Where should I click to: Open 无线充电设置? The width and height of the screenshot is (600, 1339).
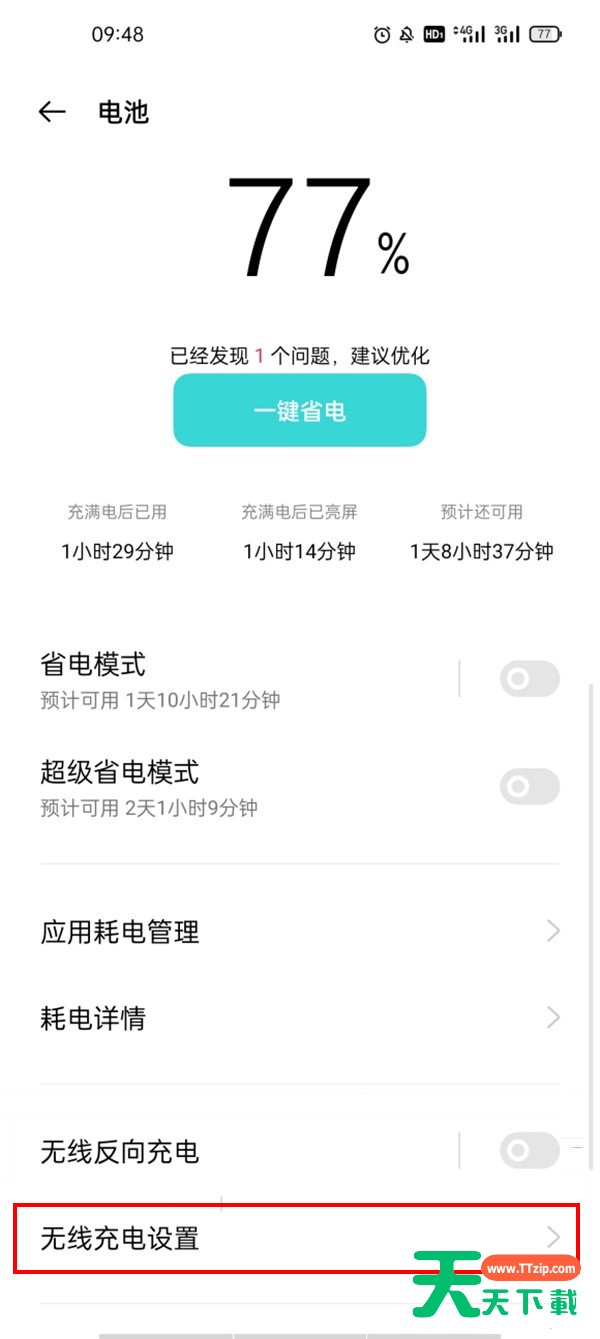tap(300, 1238)
